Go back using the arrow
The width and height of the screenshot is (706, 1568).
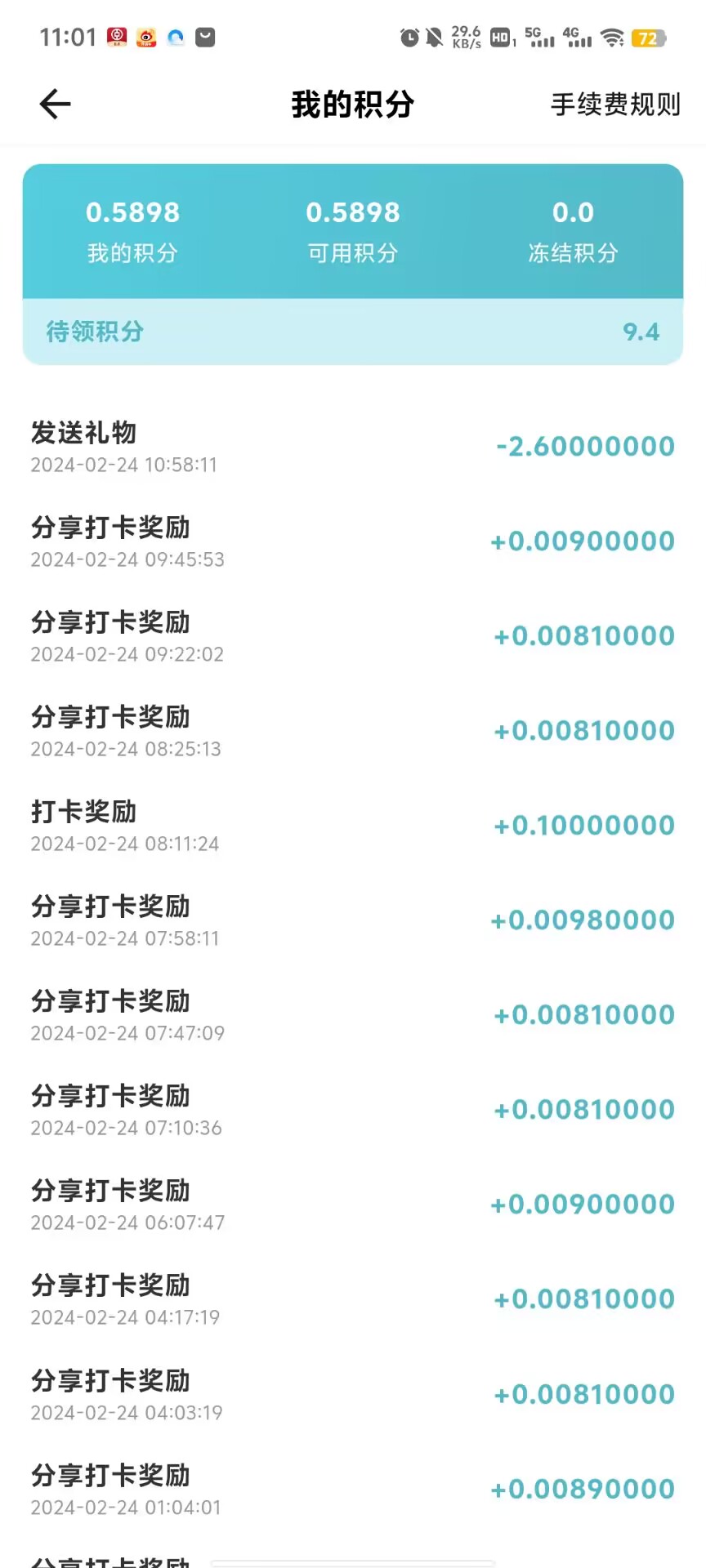point(55,105)
